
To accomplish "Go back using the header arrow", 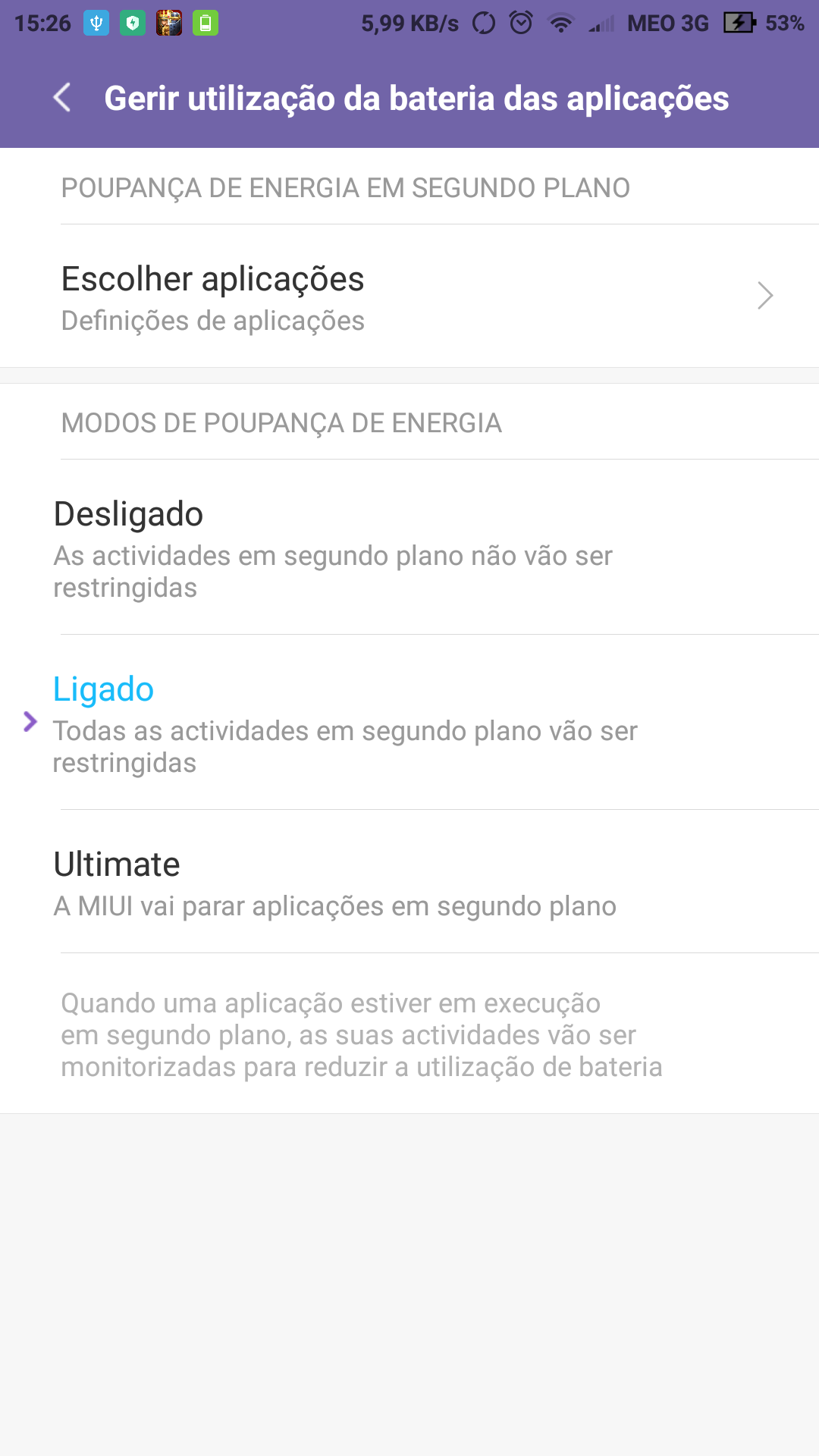I will click(62, 98).
